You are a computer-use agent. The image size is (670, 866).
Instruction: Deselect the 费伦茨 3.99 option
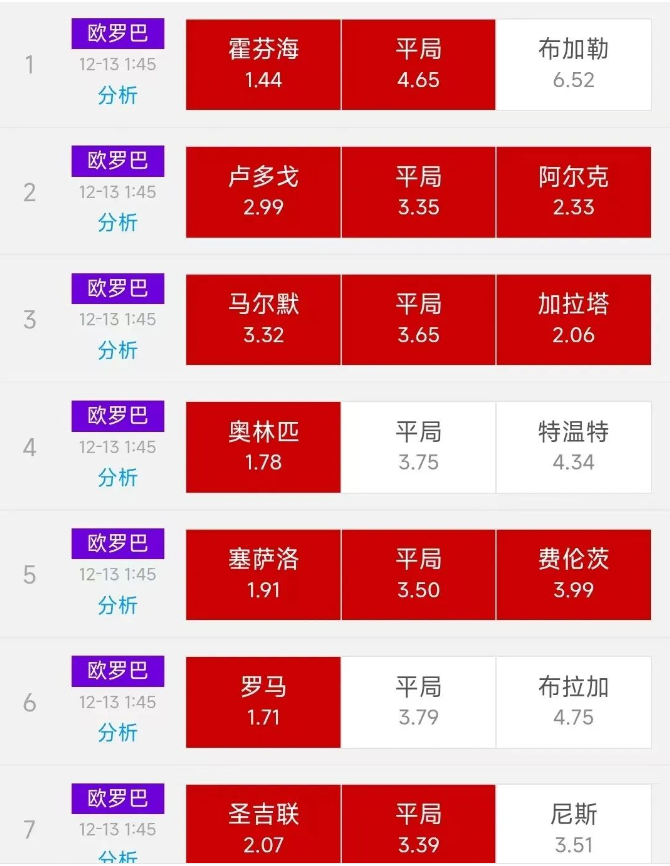pyautogui.click(x=573, y=574)
